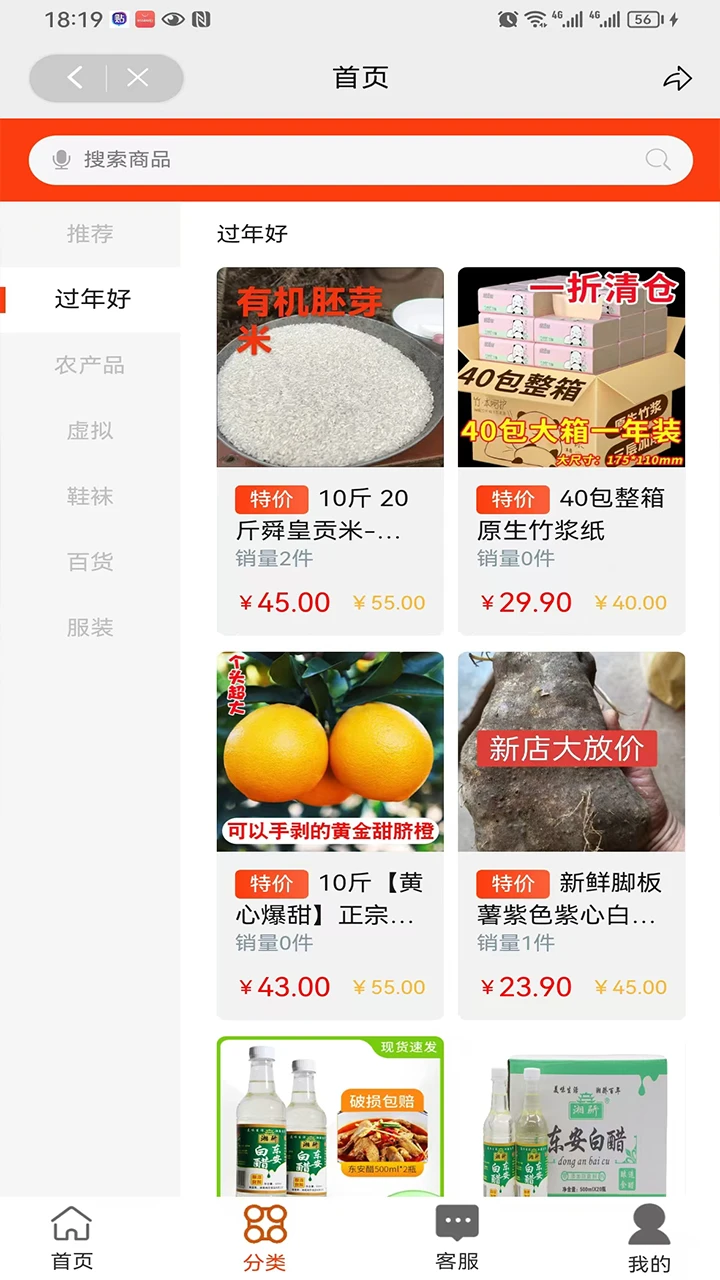Open 客服 customer service chat icon
The width and height of the screenshot is (720, 1280).
click(x=456, y=1222)
